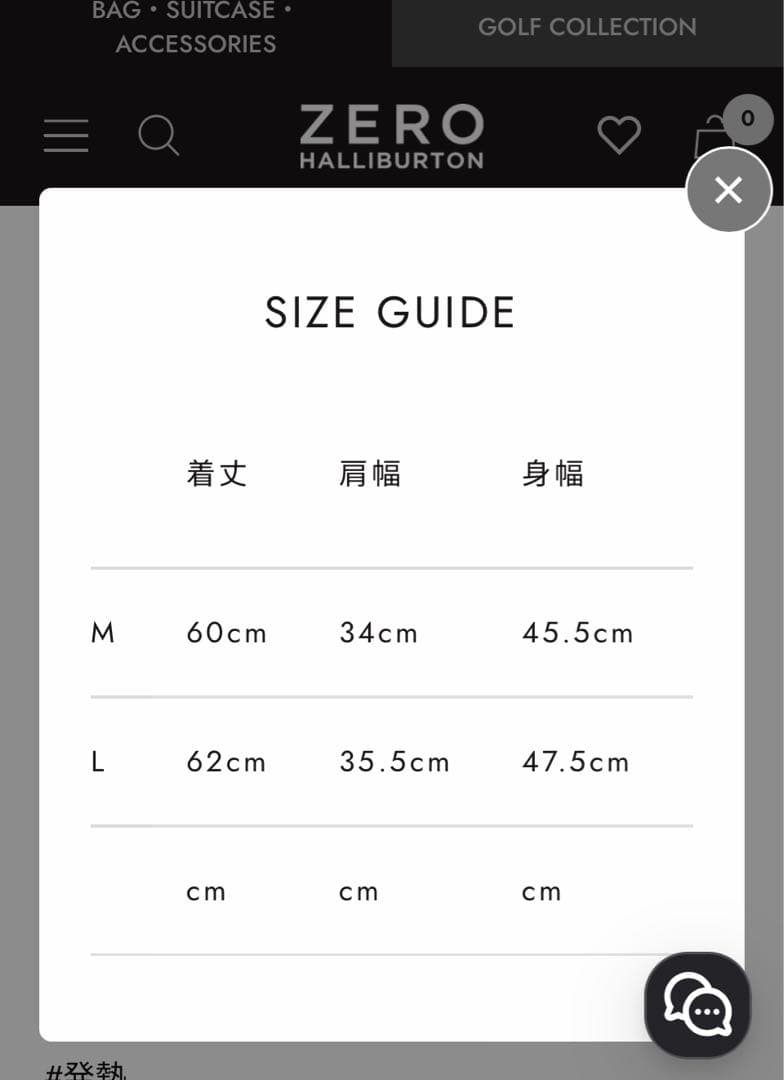The height and width of the screenshot is (1080, 784).
Task: Click the 着丈 column header
Action: click(216, 473)
